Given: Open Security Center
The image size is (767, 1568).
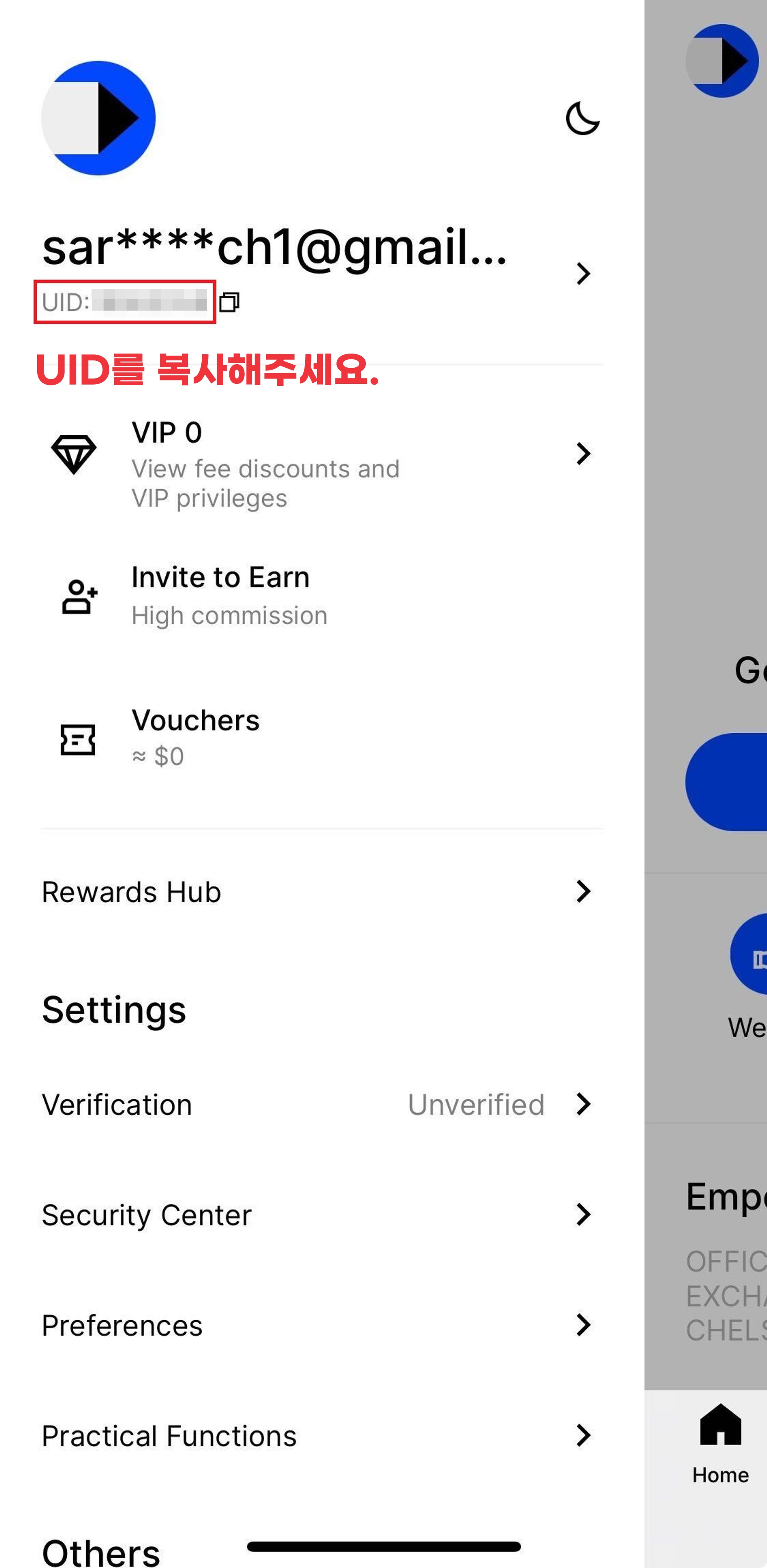Looking at the screenshot, I should 316,1215.
